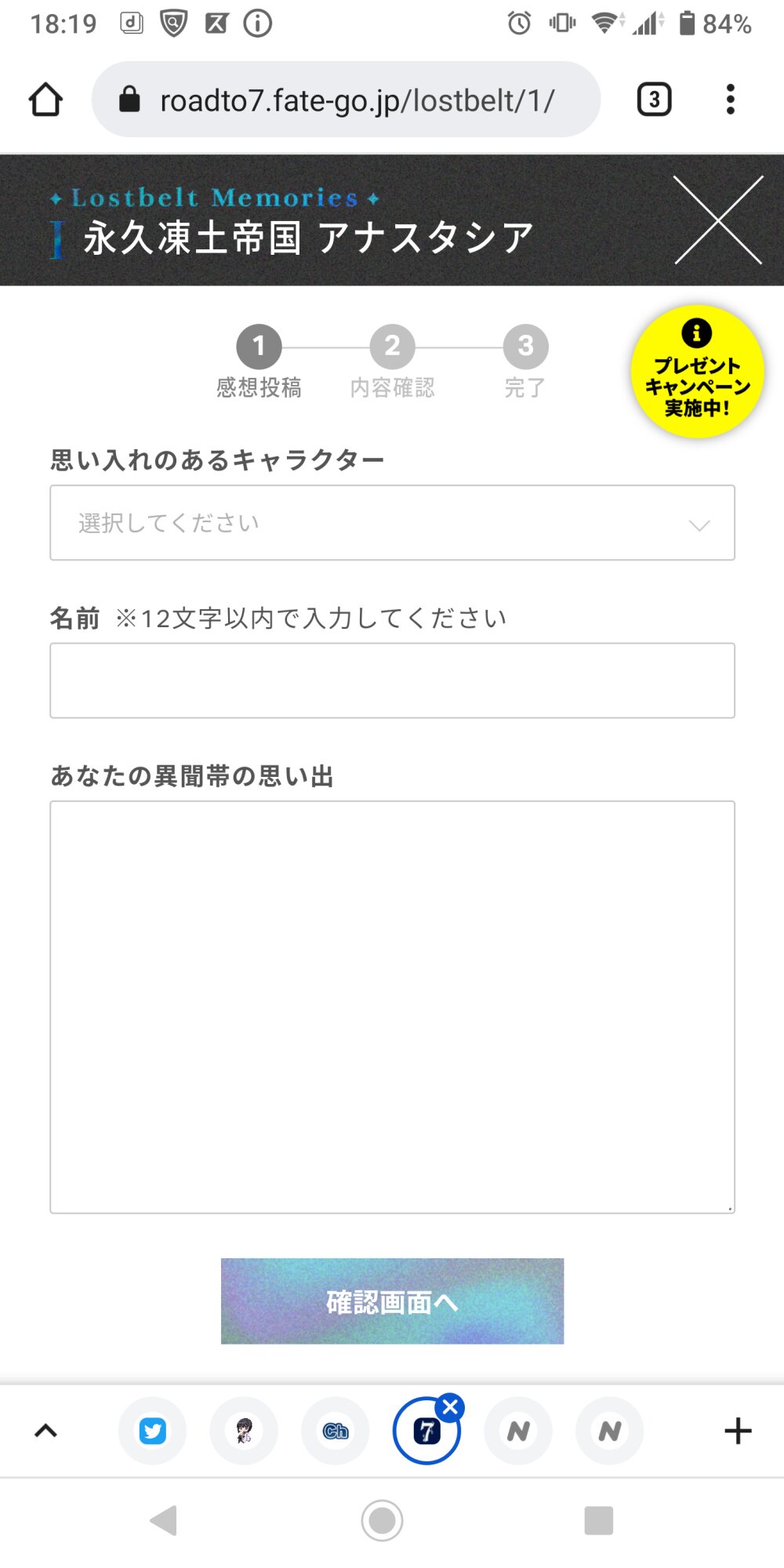
Task: Add a new tab with the plus icon
Action: pos(737,1431)
